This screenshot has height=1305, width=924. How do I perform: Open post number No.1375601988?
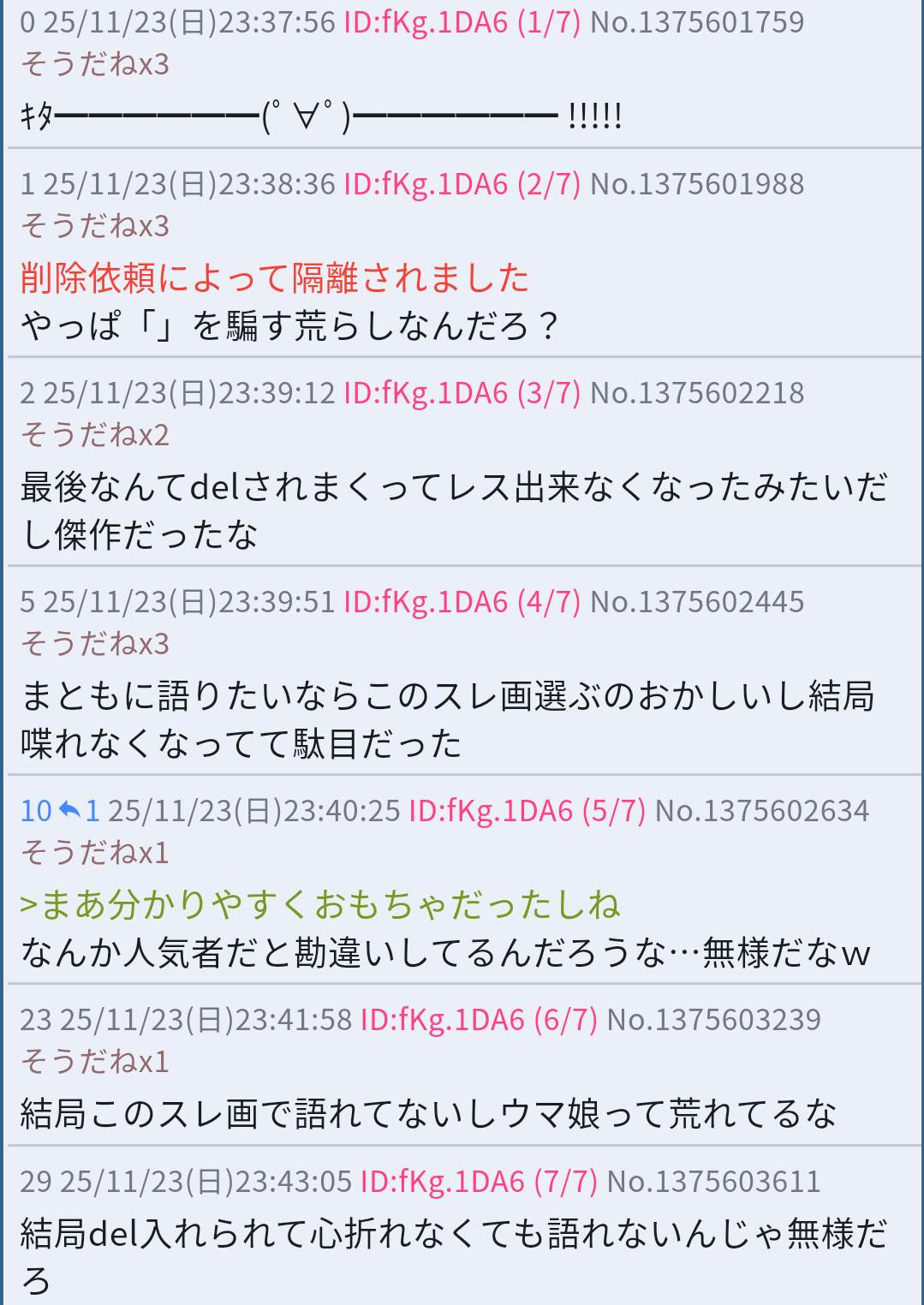coord(697,184)
